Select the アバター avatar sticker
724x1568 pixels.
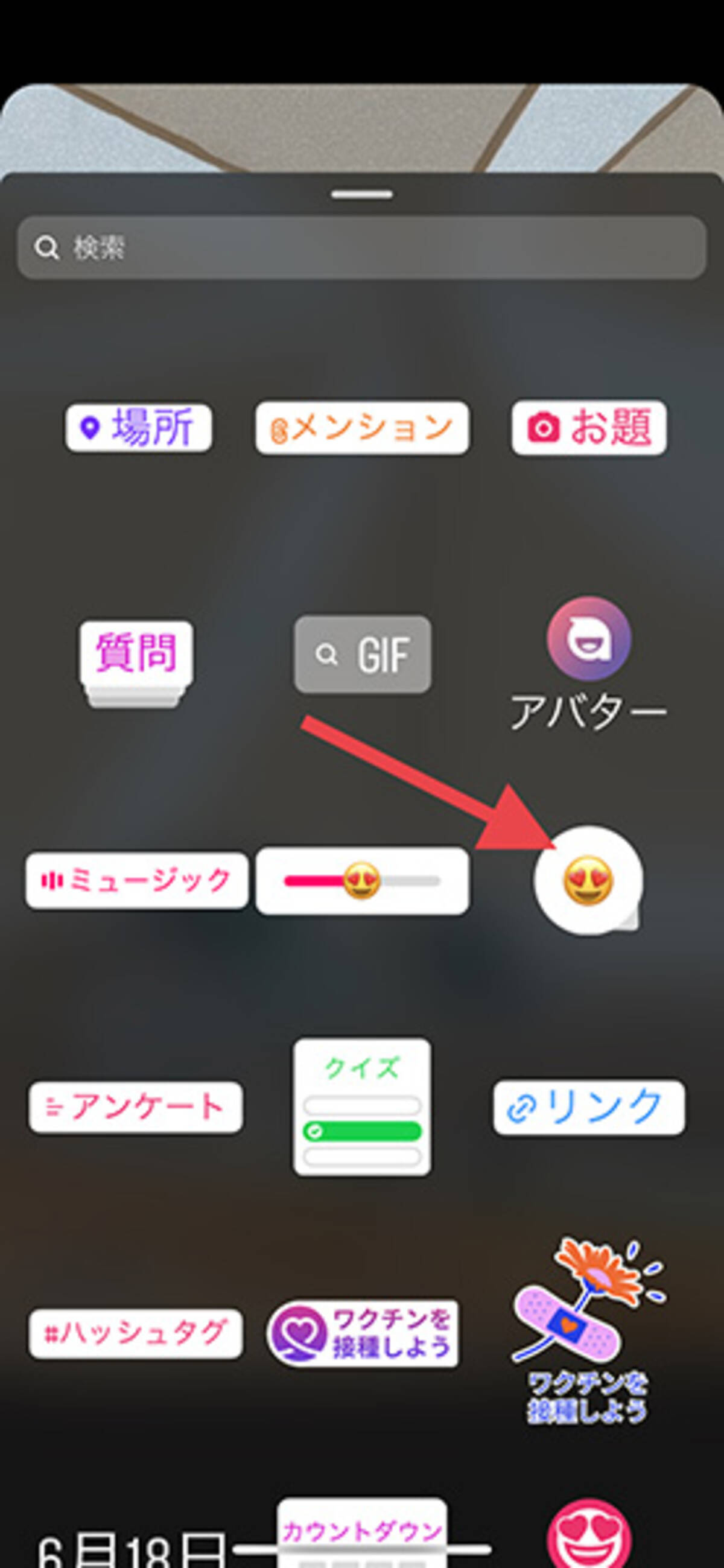click(588, 664)
